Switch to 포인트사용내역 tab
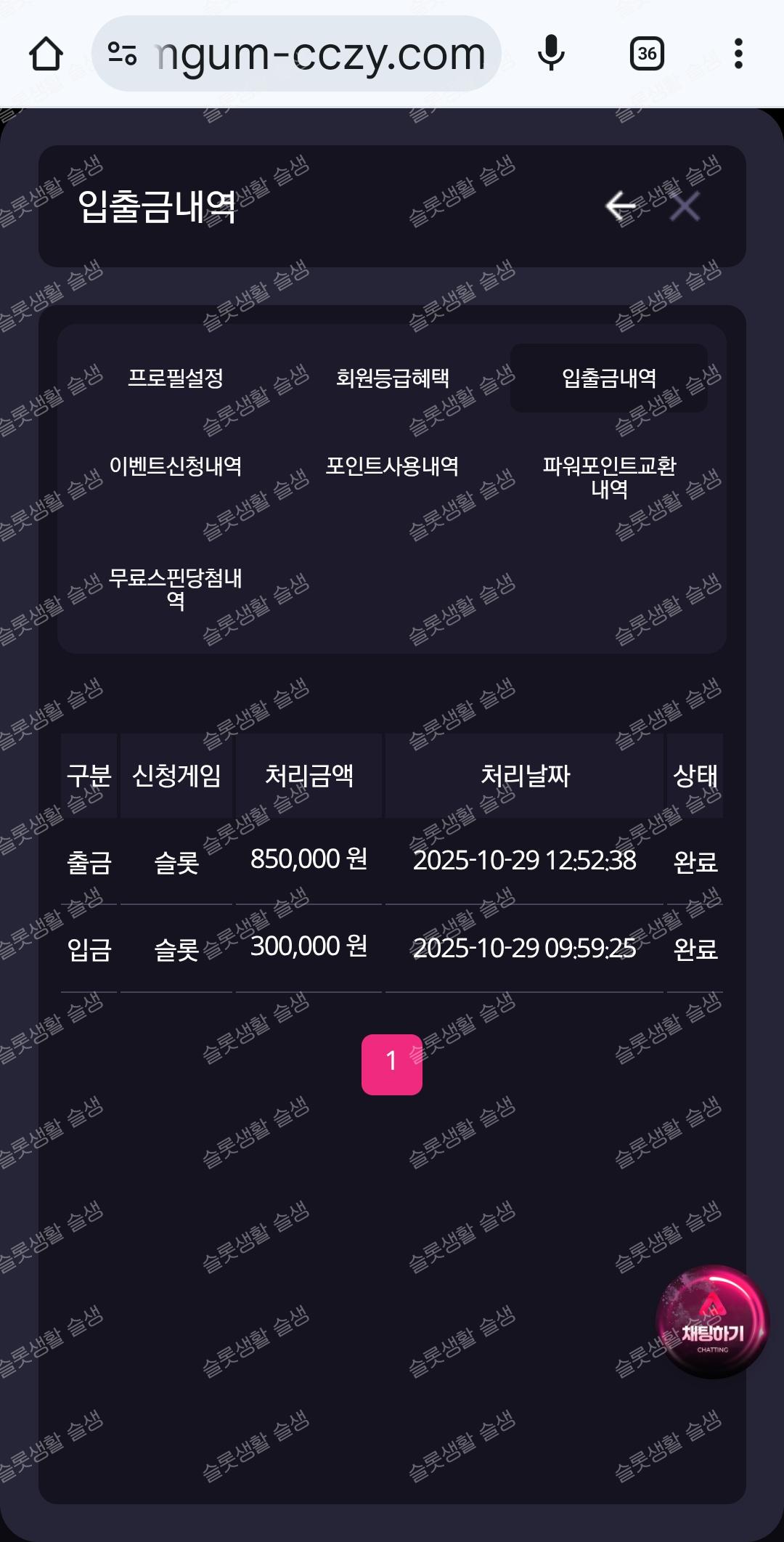Viewport: 784px width, 1542px height. [x=392, y=466]
